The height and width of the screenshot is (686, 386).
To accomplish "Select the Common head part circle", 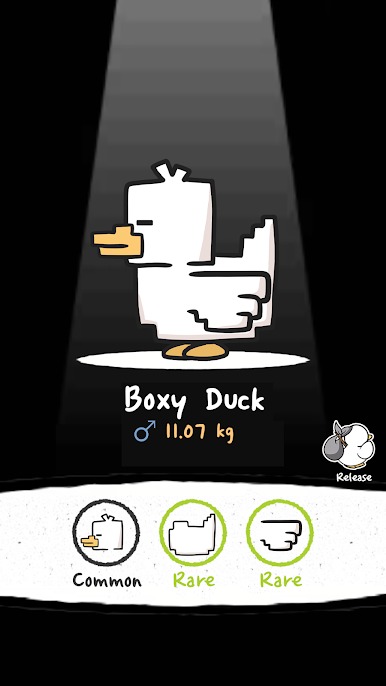I will [106, 532].
